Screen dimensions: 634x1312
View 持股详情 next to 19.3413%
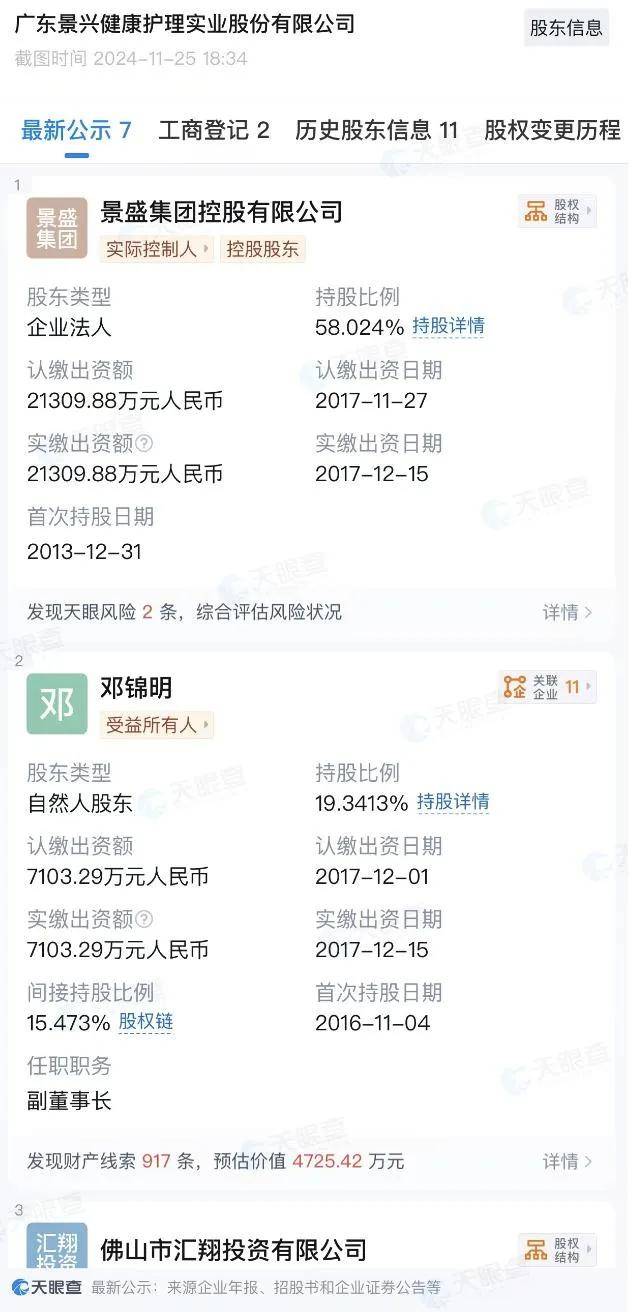pyautogui.click(x=453, y=801)
